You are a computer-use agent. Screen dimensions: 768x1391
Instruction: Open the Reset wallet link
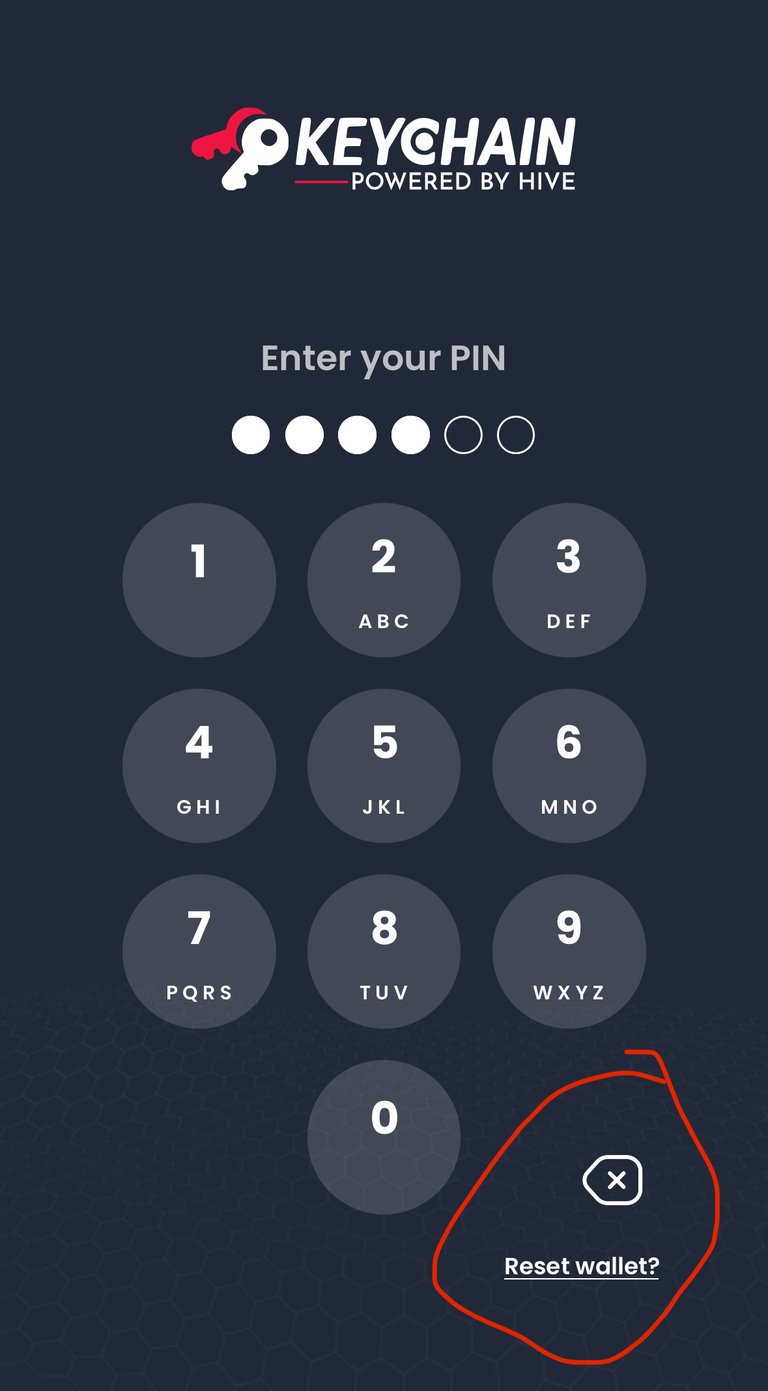click(x=582, y=1266)
